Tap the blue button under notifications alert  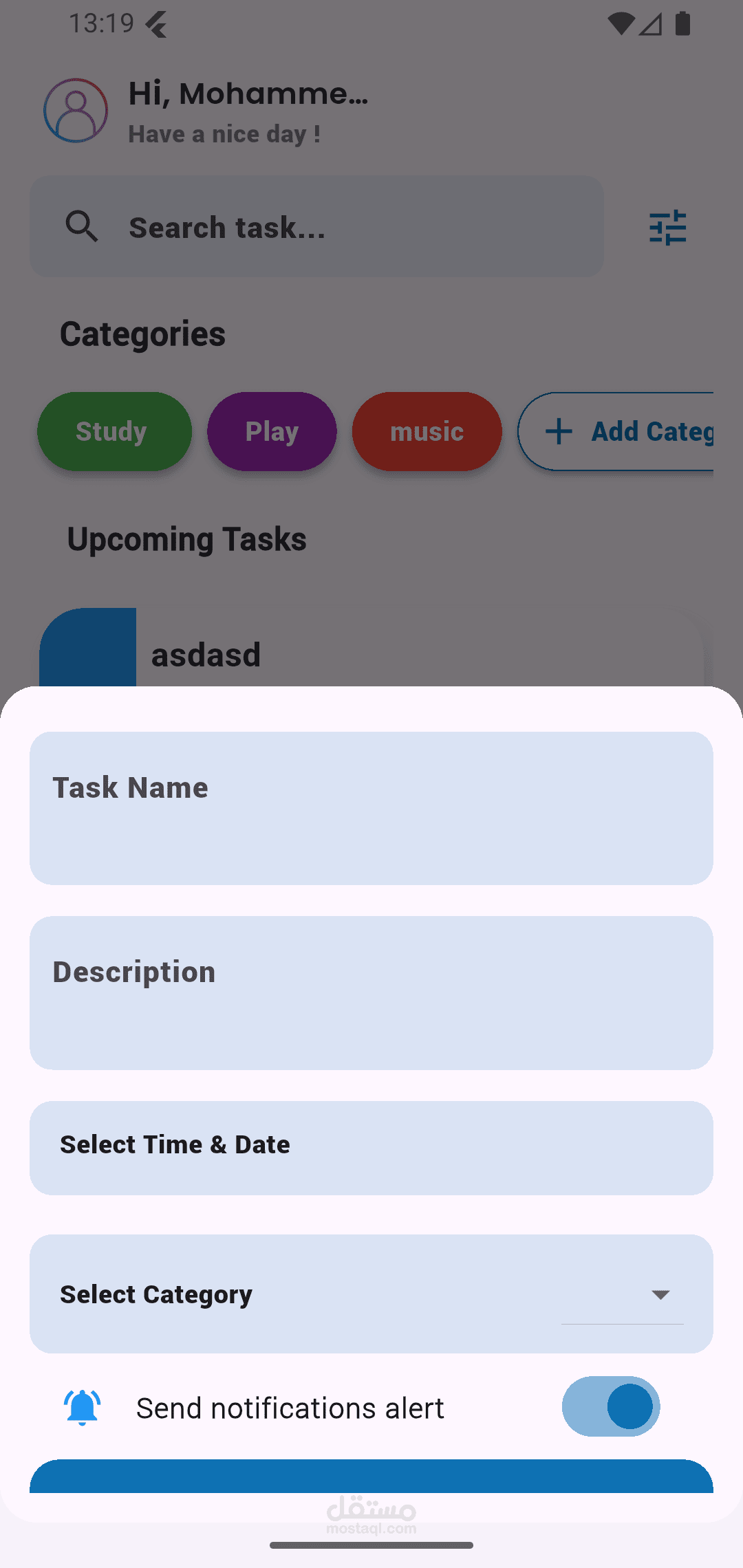coord(371,1477)
